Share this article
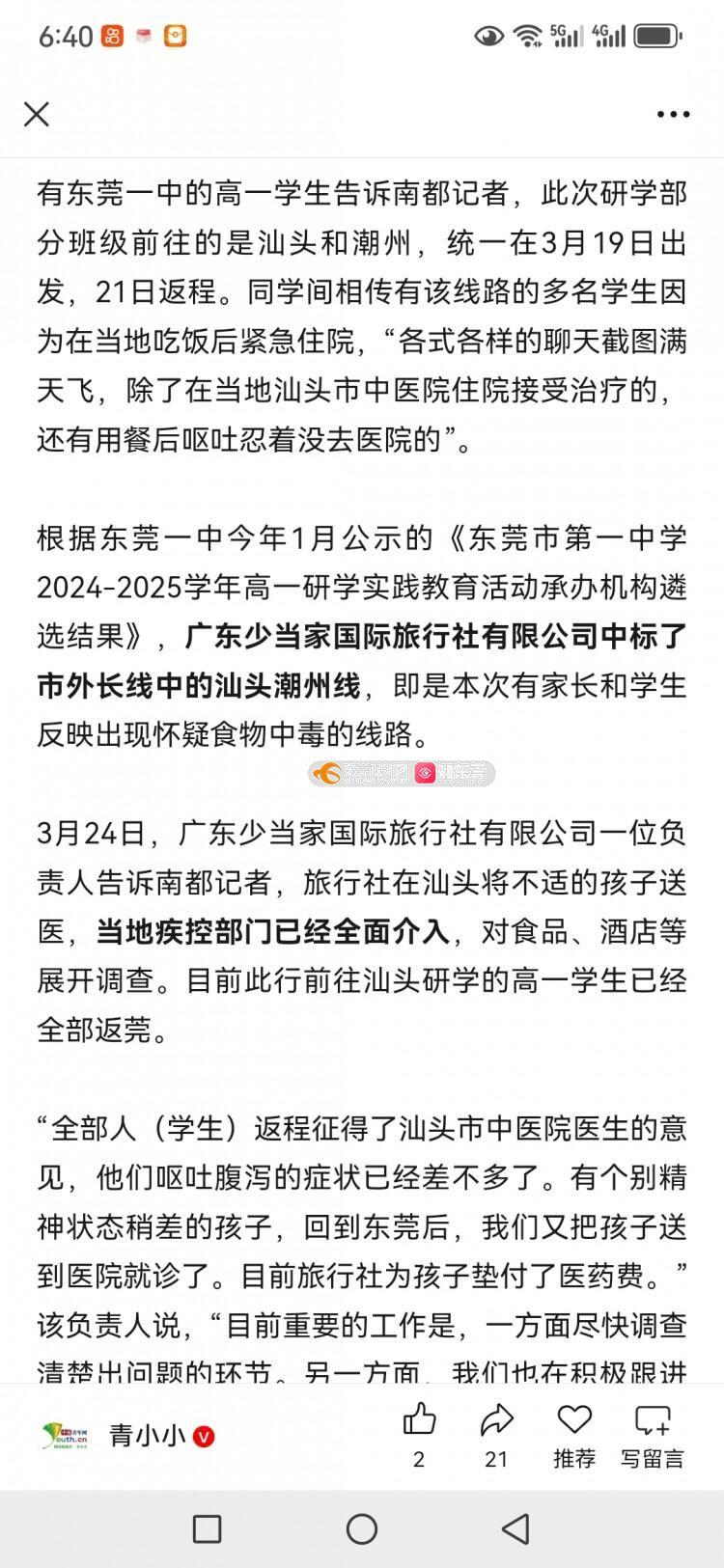This screenshot has height=1568, width=724. pos(496,1420)
